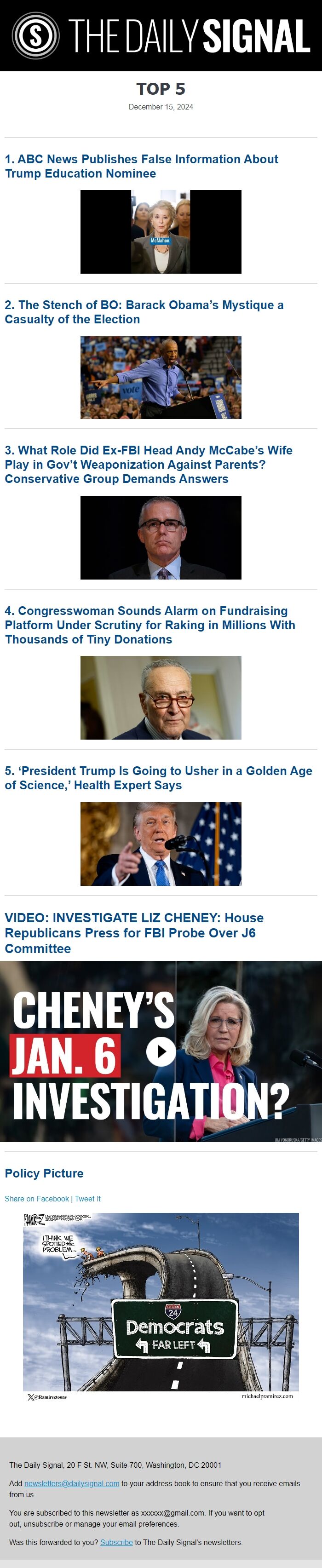Read the Andy McCabe's wife article headline
322x1568 pixels.
point(148,464)
